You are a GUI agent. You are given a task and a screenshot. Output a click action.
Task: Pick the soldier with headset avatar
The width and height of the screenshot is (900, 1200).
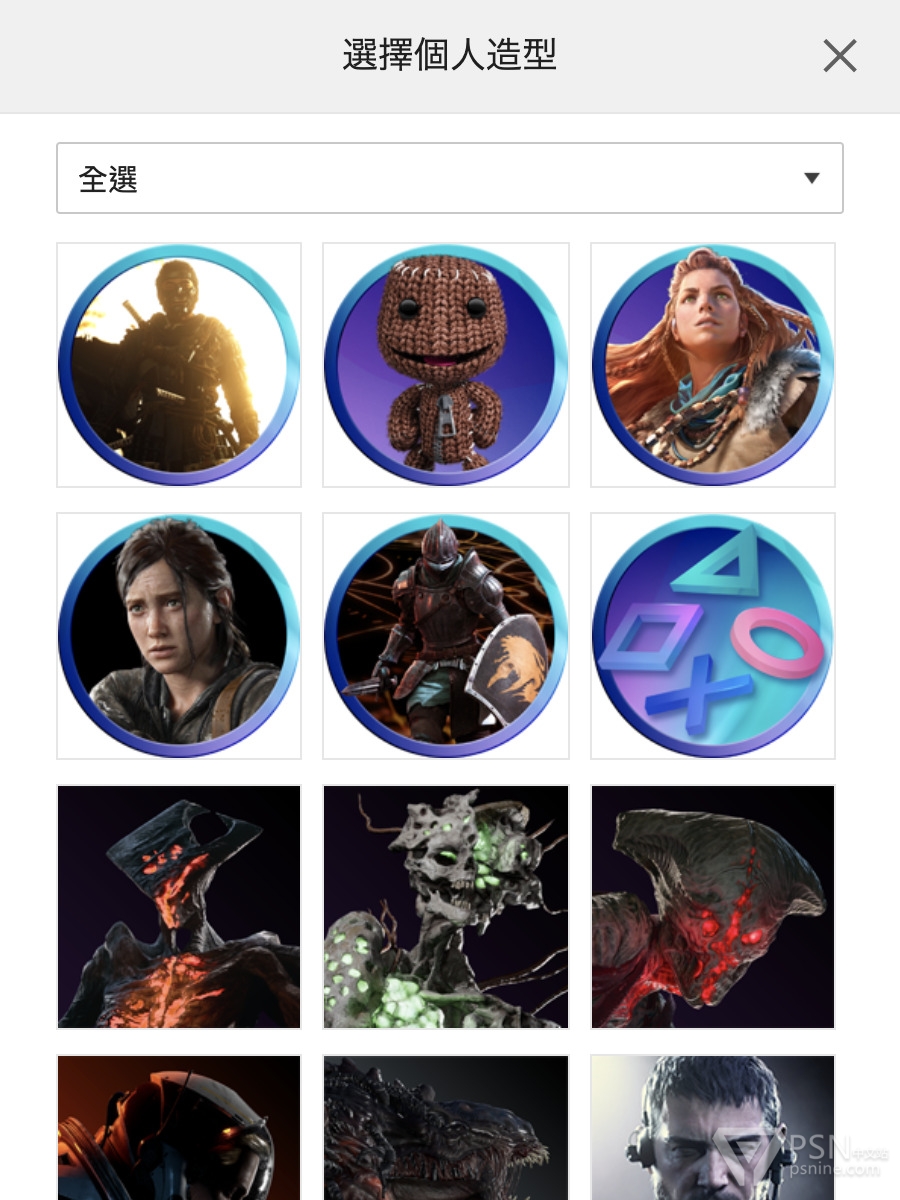pos(713,1127)
